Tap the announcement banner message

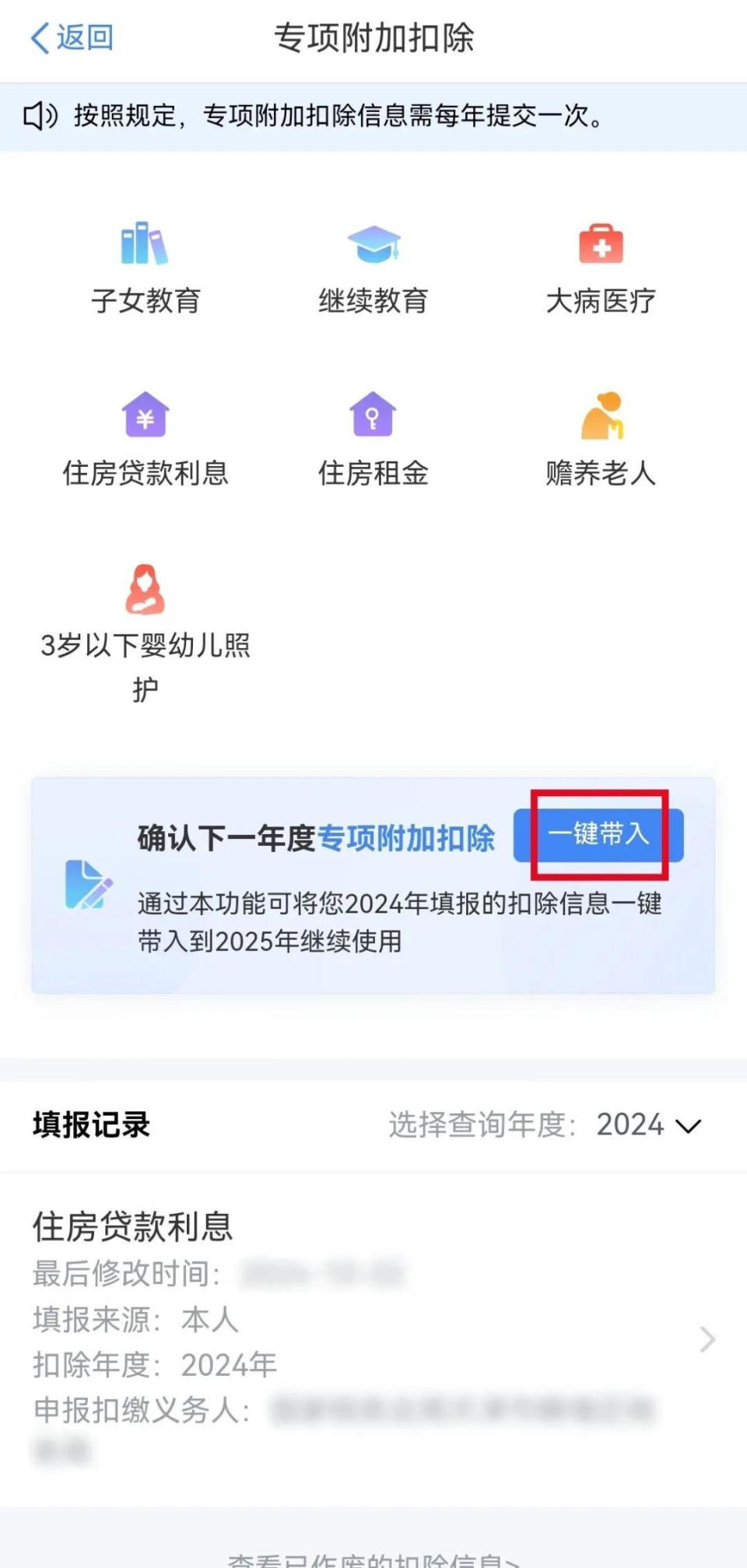click(335, 115)
